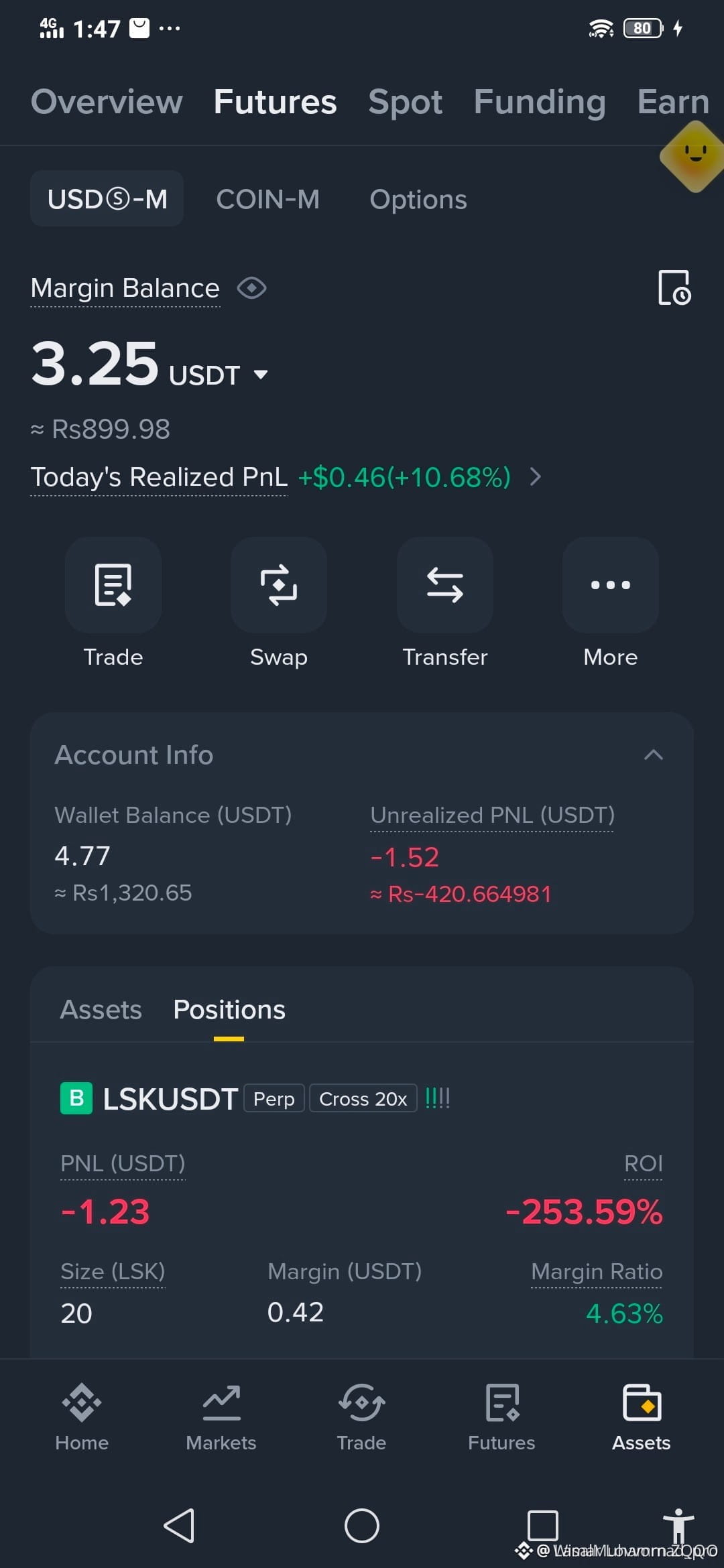This screenshot has height=1568, width=724.
Task: Tap the Swap shortcut button
Action: click(279, 602)
